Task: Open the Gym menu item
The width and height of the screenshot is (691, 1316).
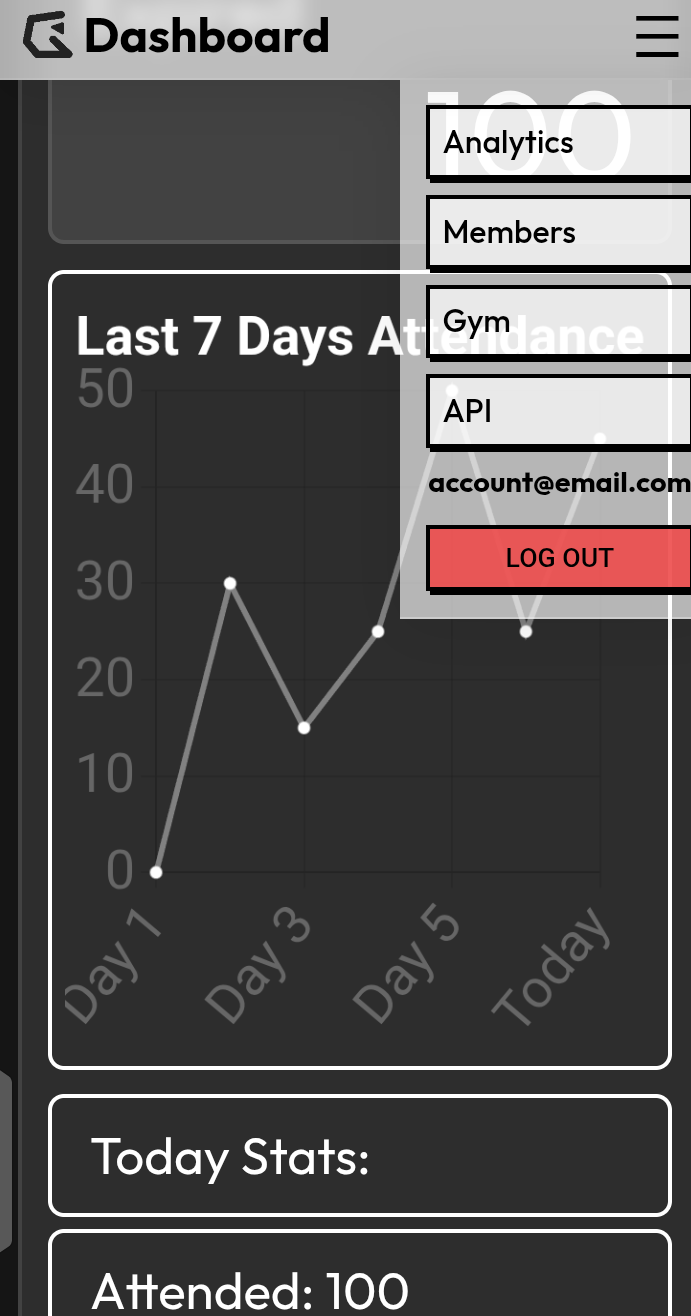Action: coord(558,322)
